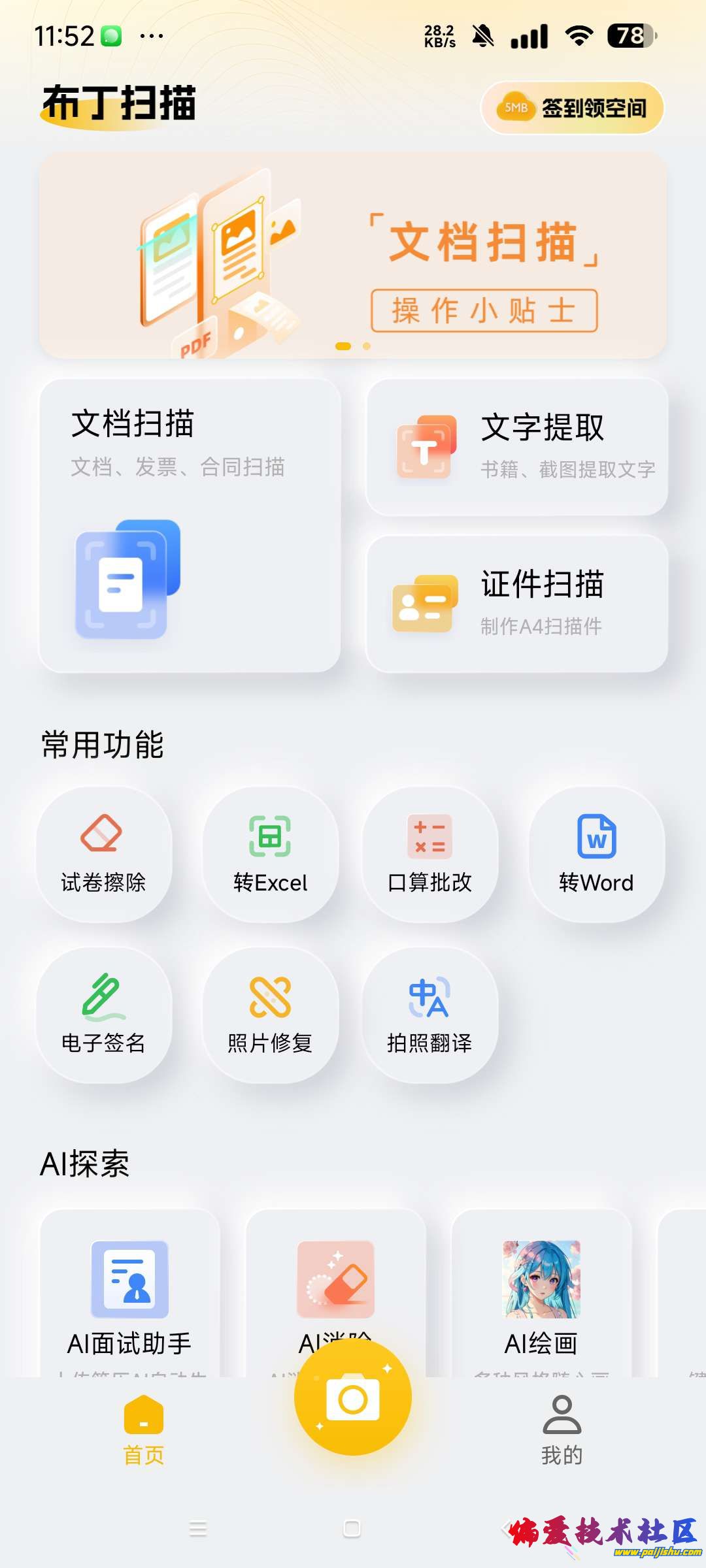The width and height of the screenshot is (706, 1568).
Task: Open the 拍照翻译 translation tool
Action: coord(430,1015)
